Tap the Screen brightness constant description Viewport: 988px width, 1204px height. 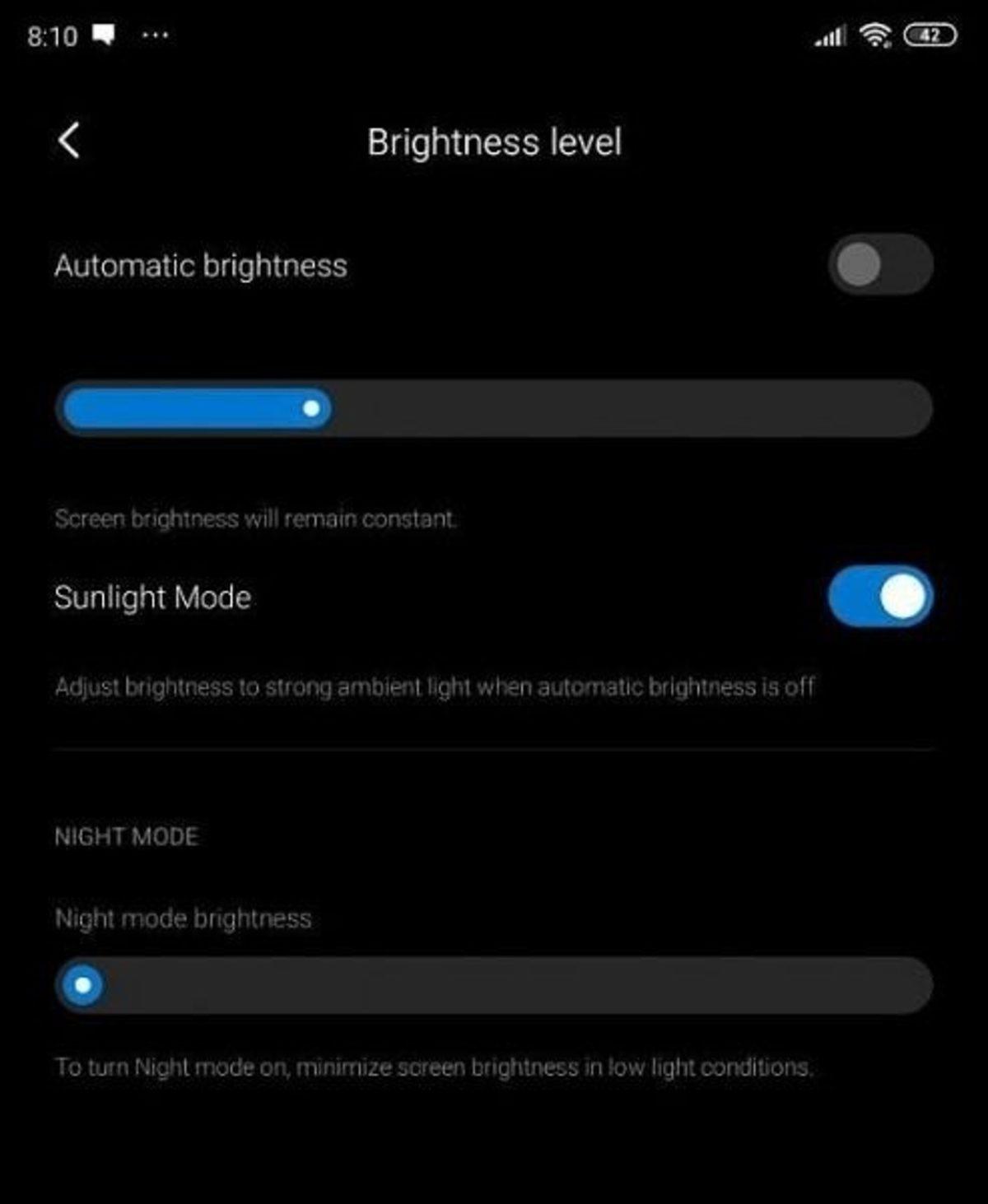click(x=257, y=518)
